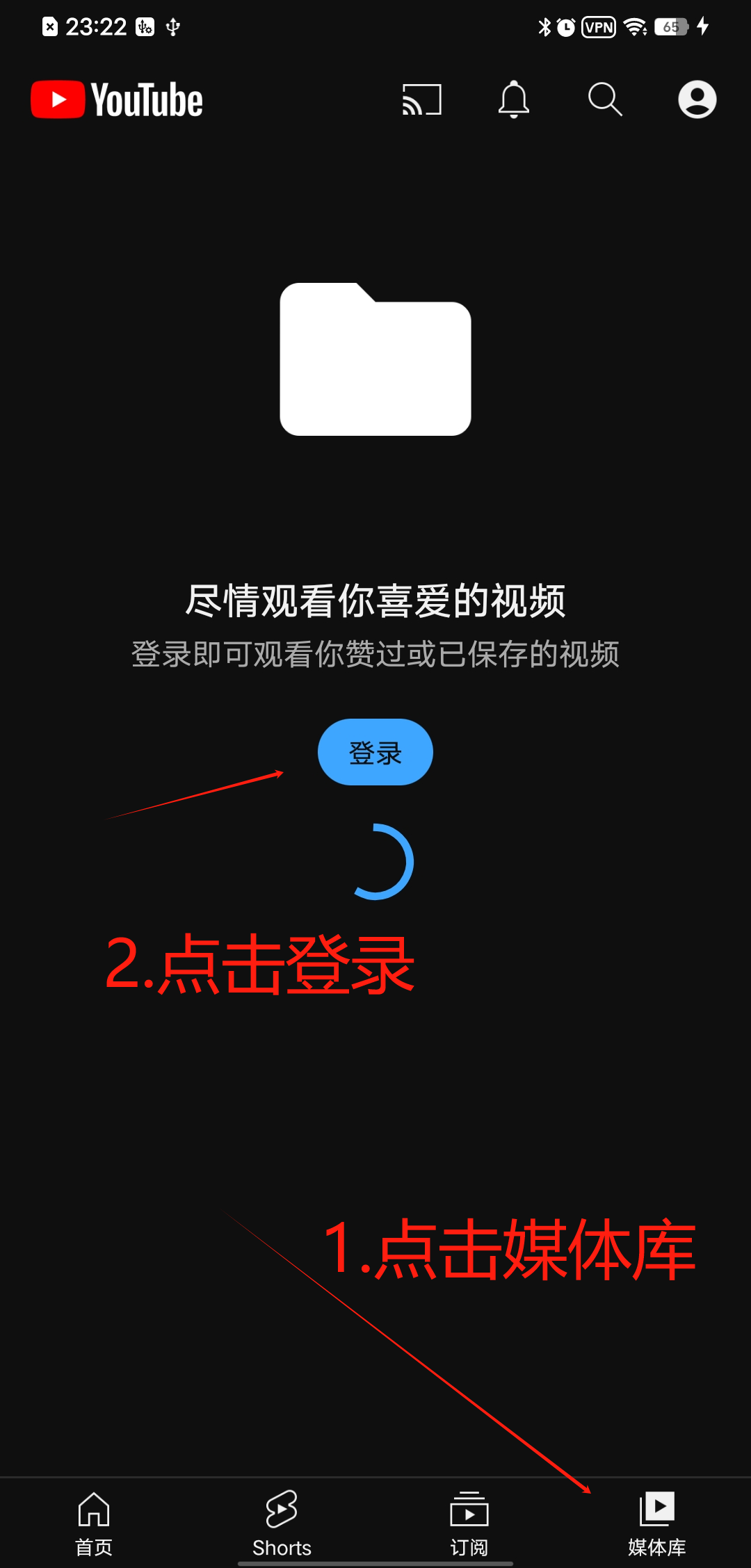
Task: Open the 订阅 subscriptions tab
Action: [469, 1522]
